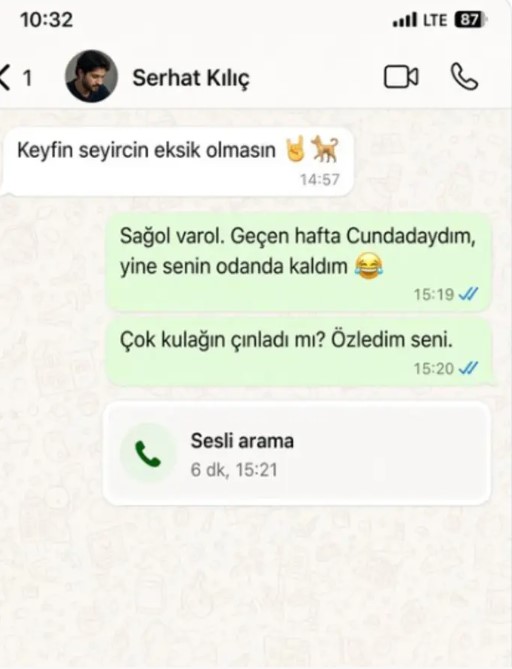Screen dimensions: 512x669
Task: Open Serhat Kılıç contact info
Action: (191, 78)
